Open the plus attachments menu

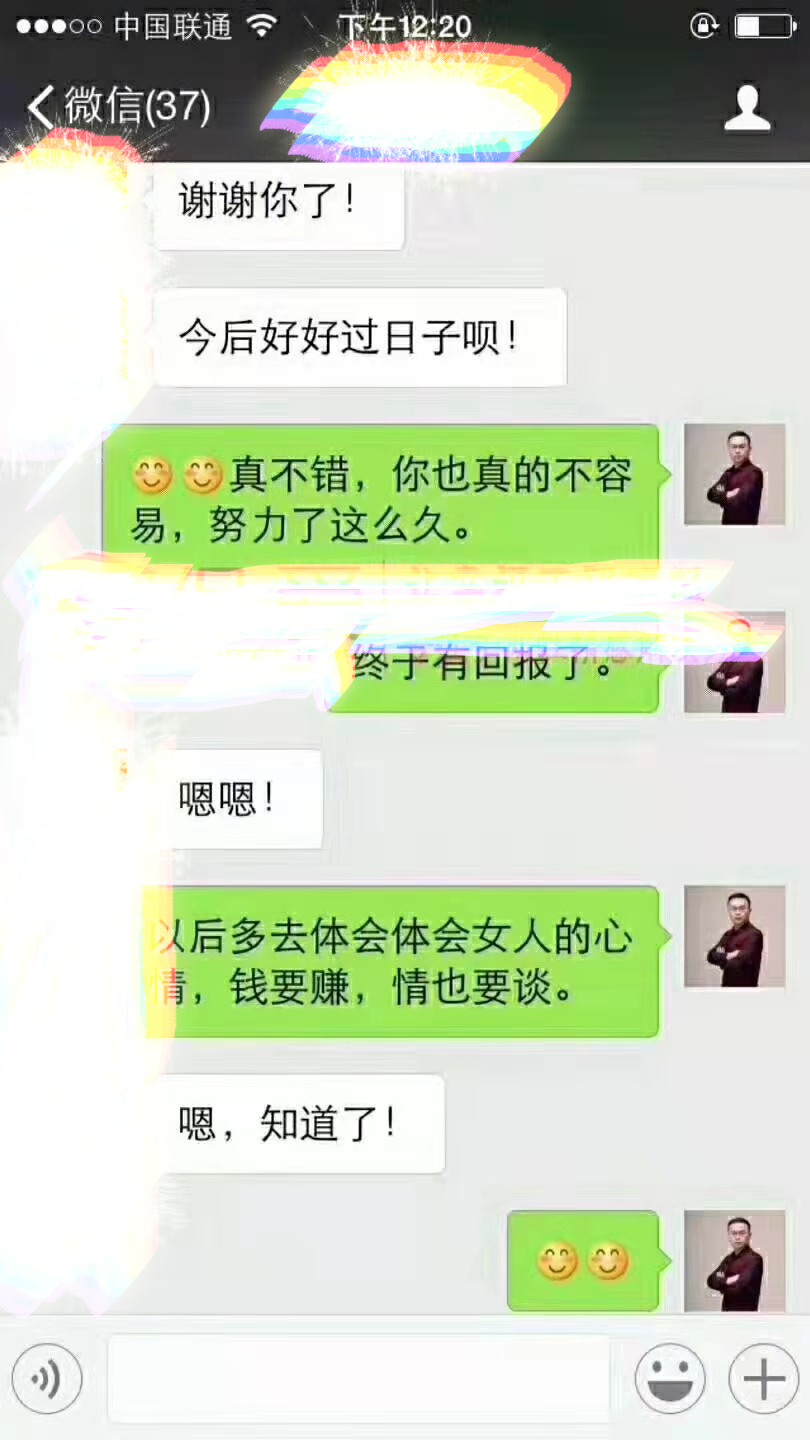click(763, 1380)
